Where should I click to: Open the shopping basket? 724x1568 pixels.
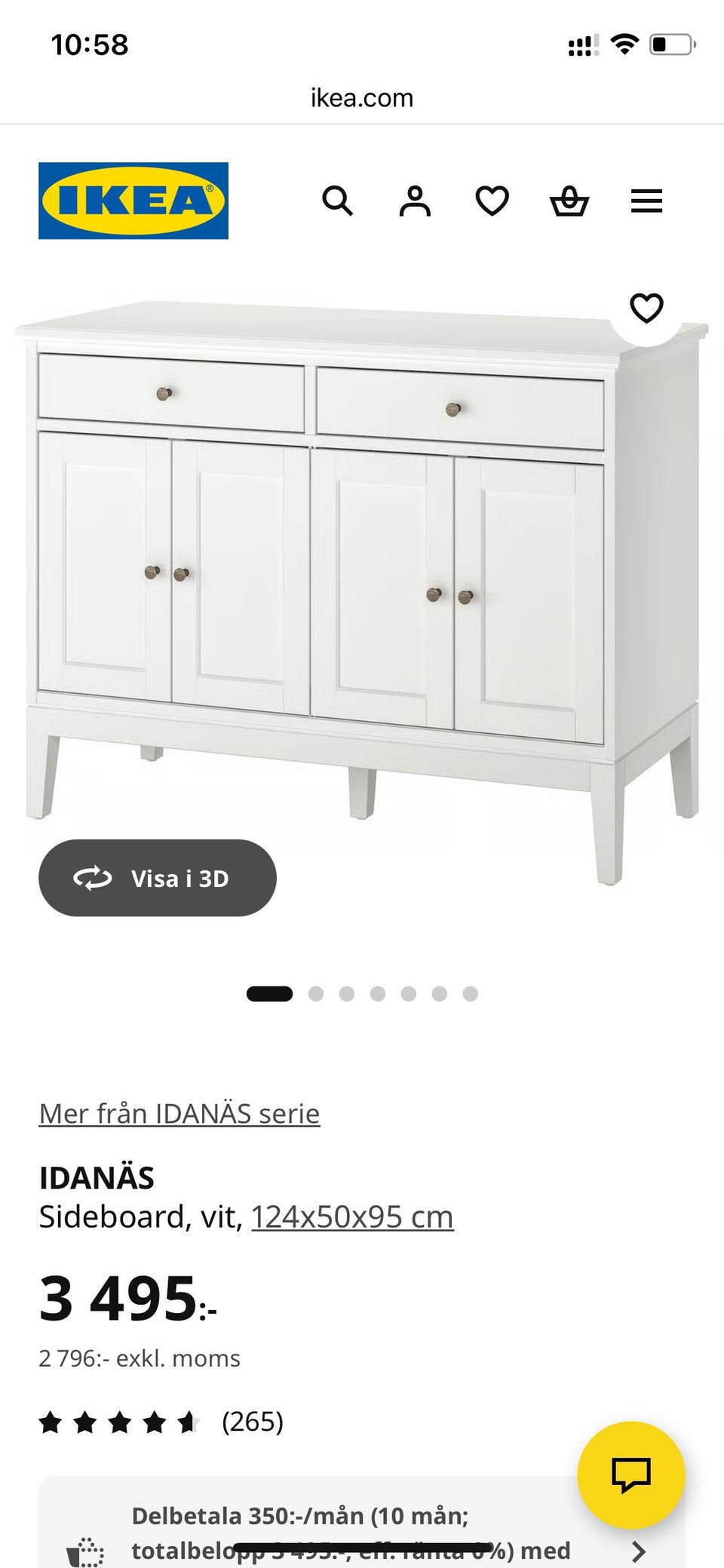[569, 201]
